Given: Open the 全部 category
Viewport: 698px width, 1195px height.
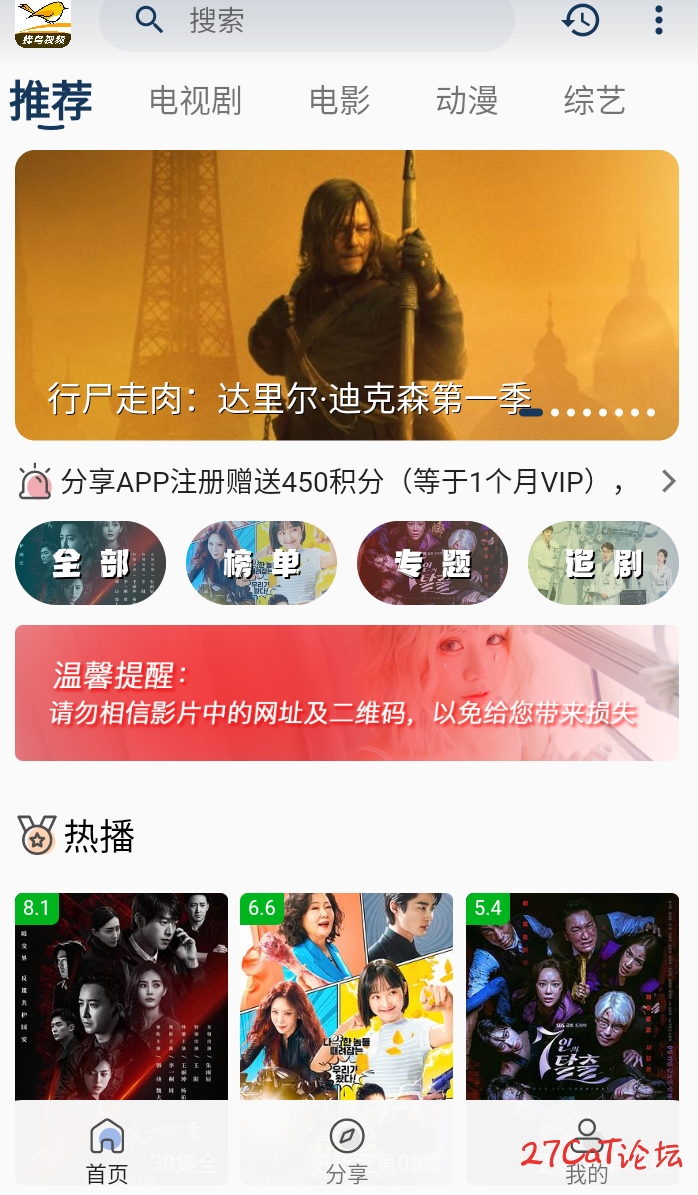Looking at the screenshot, I should 90,563.
